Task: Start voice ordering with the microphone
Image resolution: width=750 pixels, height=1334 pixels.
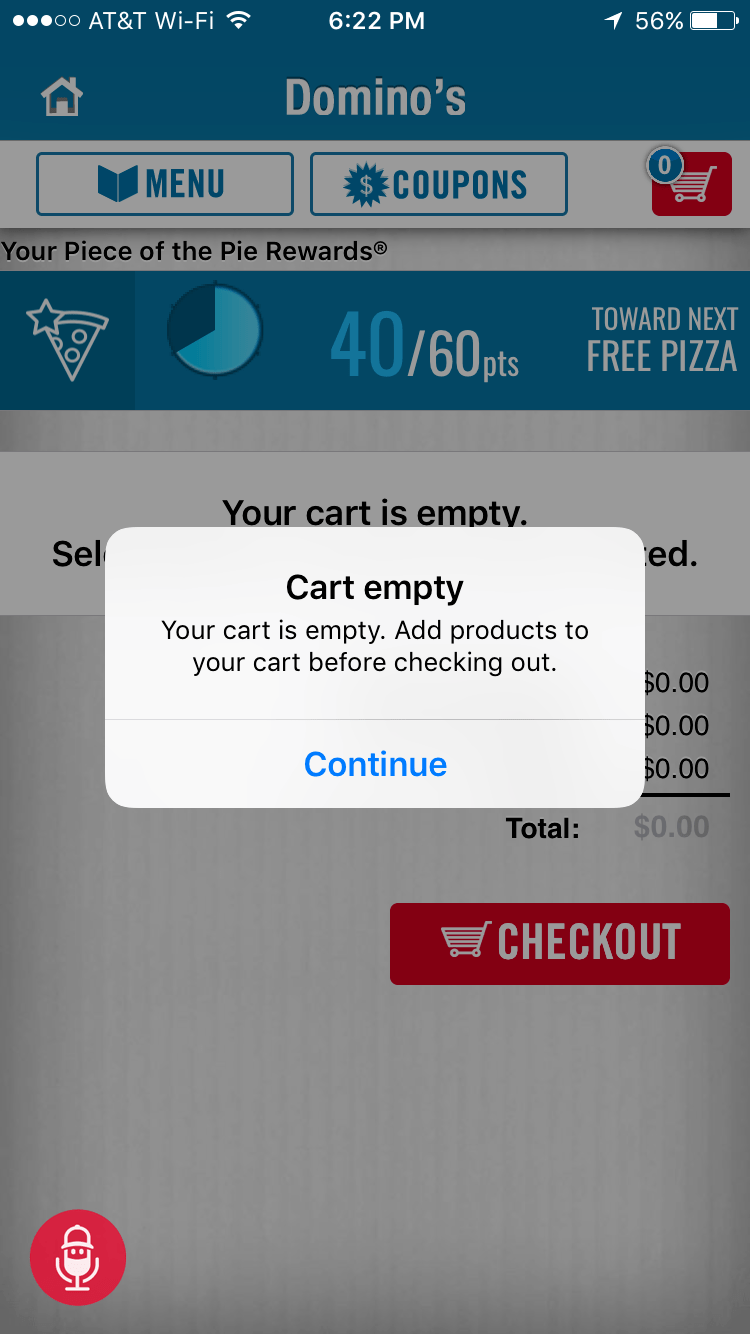Action: pos(78,1257)
